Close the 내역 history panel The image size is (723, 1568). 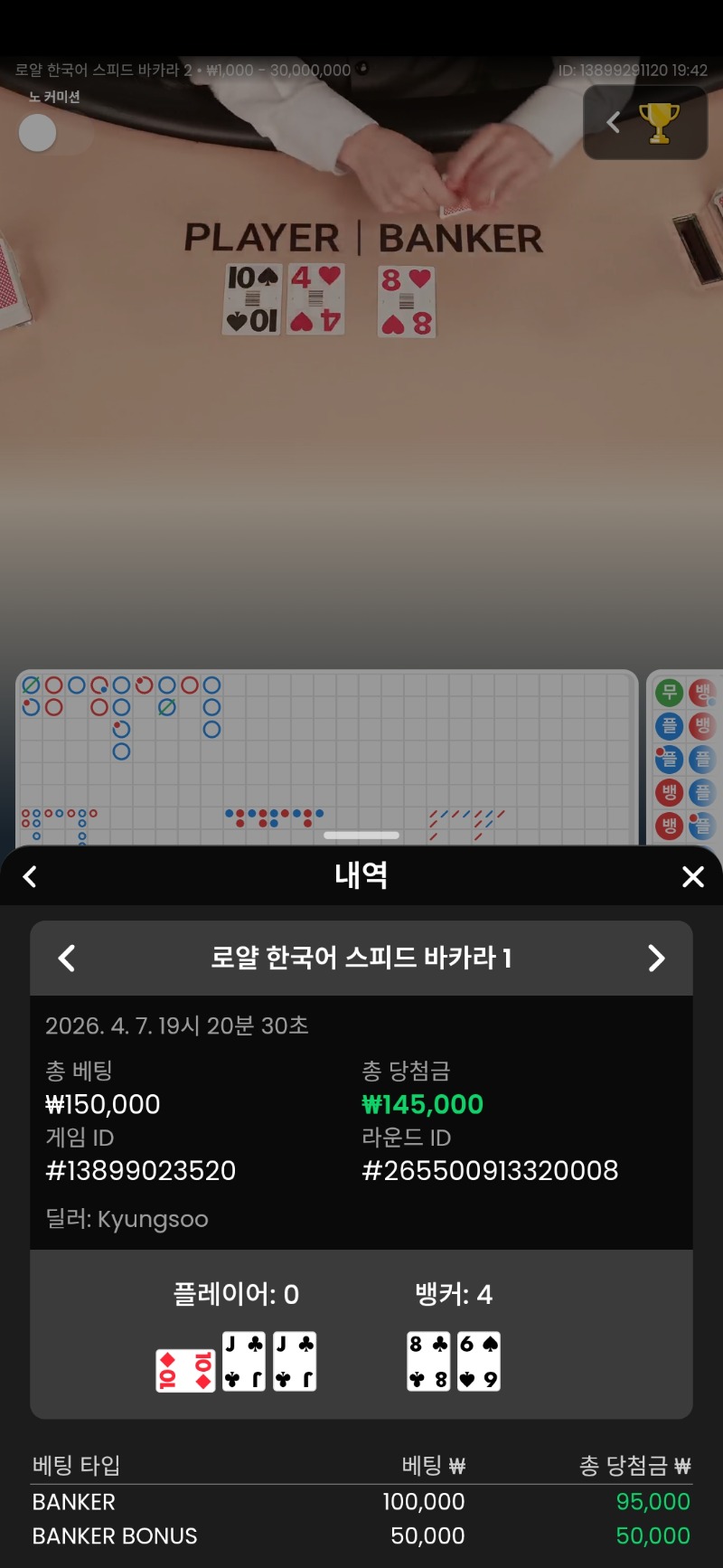click(x=692, y=876)
